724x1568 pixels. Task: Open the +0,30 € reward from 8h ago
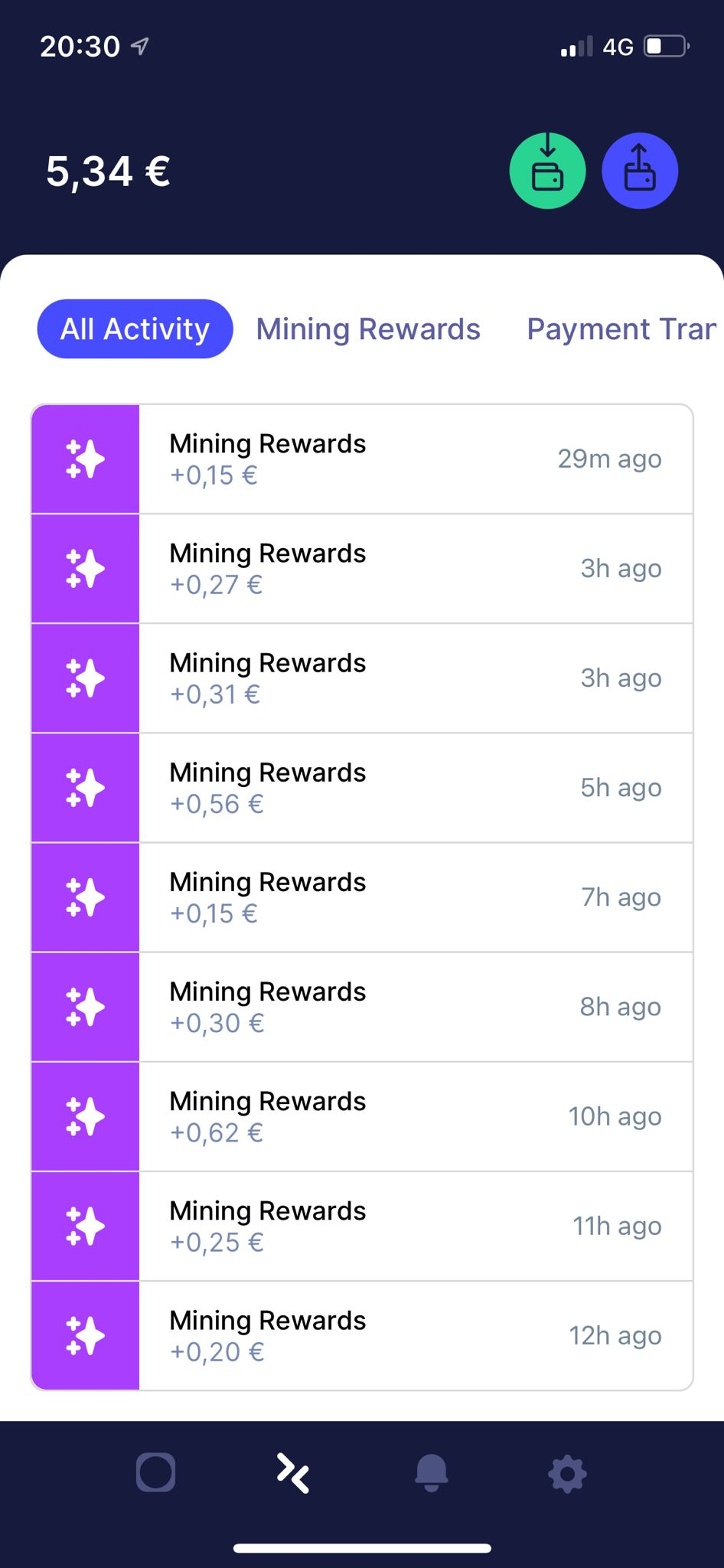click(x=362, y=1007)
